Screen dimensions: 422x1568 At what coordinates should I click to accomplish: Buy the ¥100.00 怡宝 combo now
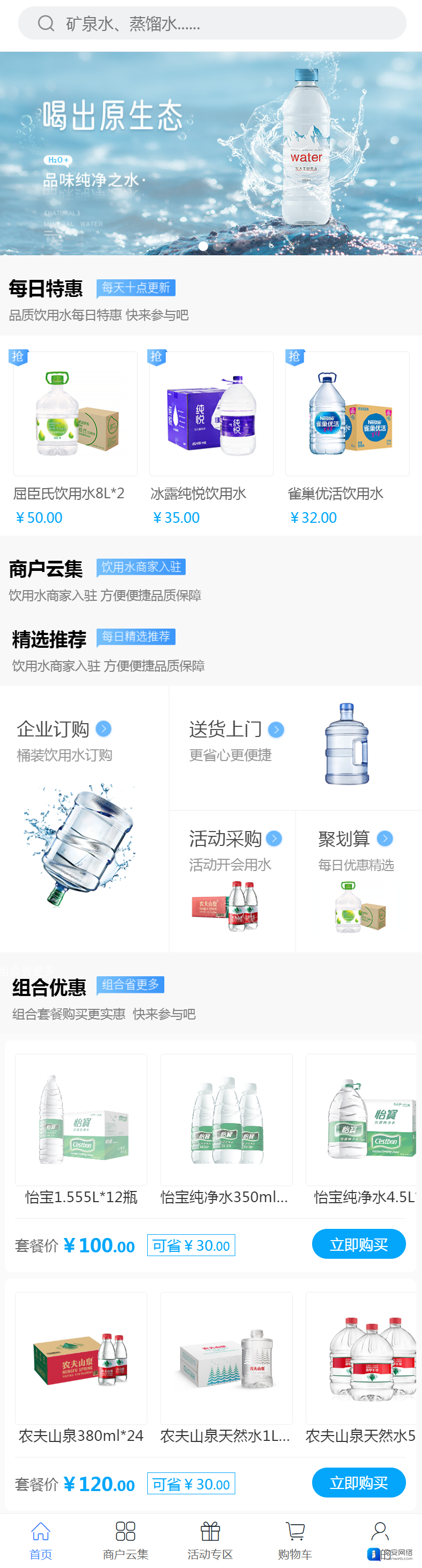[x=358, y=1245]
